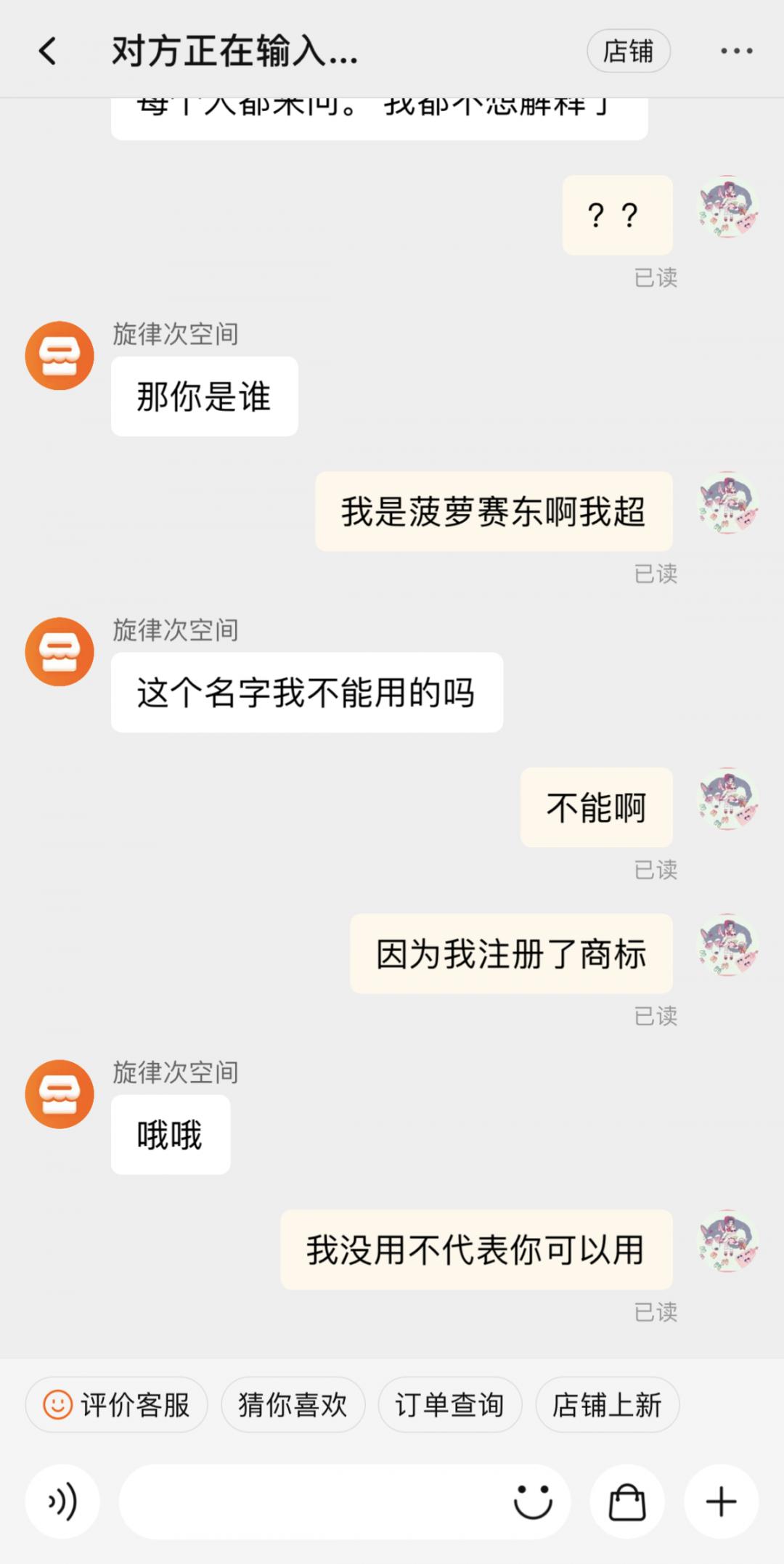Tap 店铺上新 for new arrivals
Screen dimensions: 784x1564
pos(608,1404)
